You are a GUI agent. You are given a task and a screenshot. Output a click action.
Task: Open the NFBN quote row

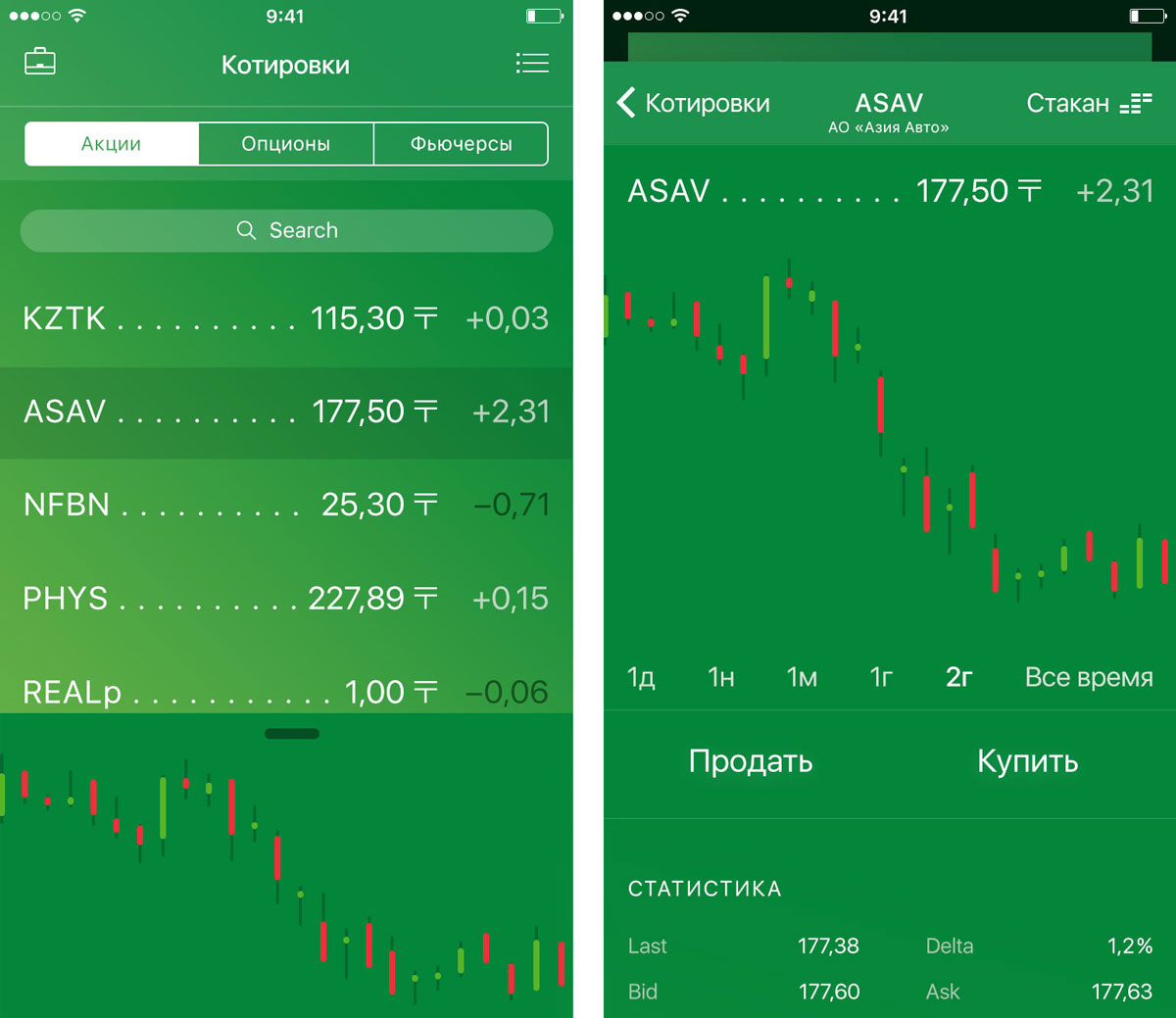(x=286, y=505)
